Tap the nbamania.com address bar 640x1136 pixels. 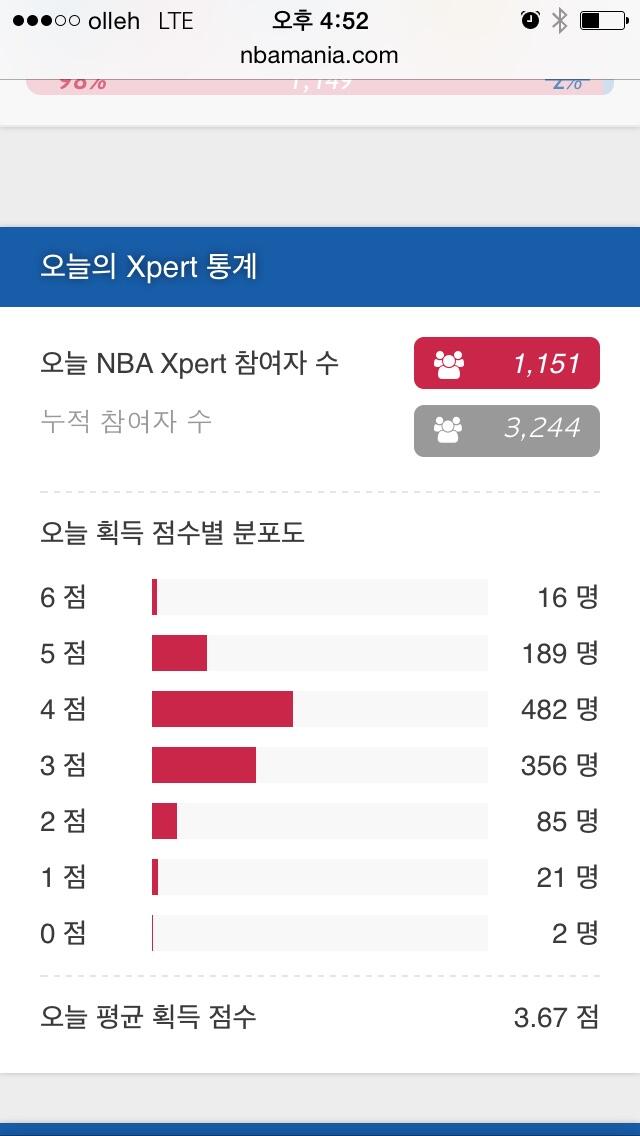tap(319, 56)
